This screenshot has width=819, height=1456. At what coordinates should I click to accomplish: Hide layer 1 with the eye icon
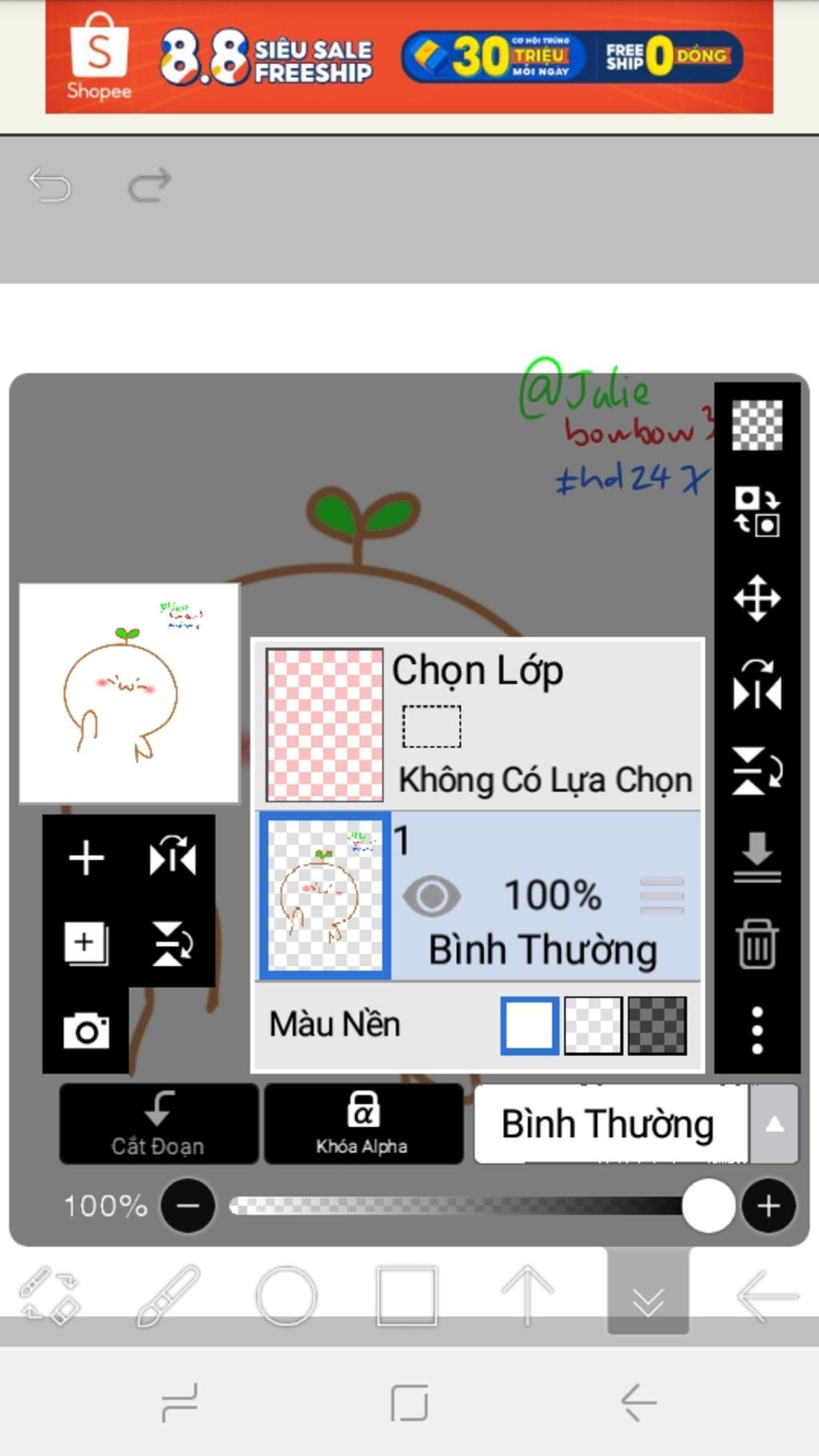431,896
